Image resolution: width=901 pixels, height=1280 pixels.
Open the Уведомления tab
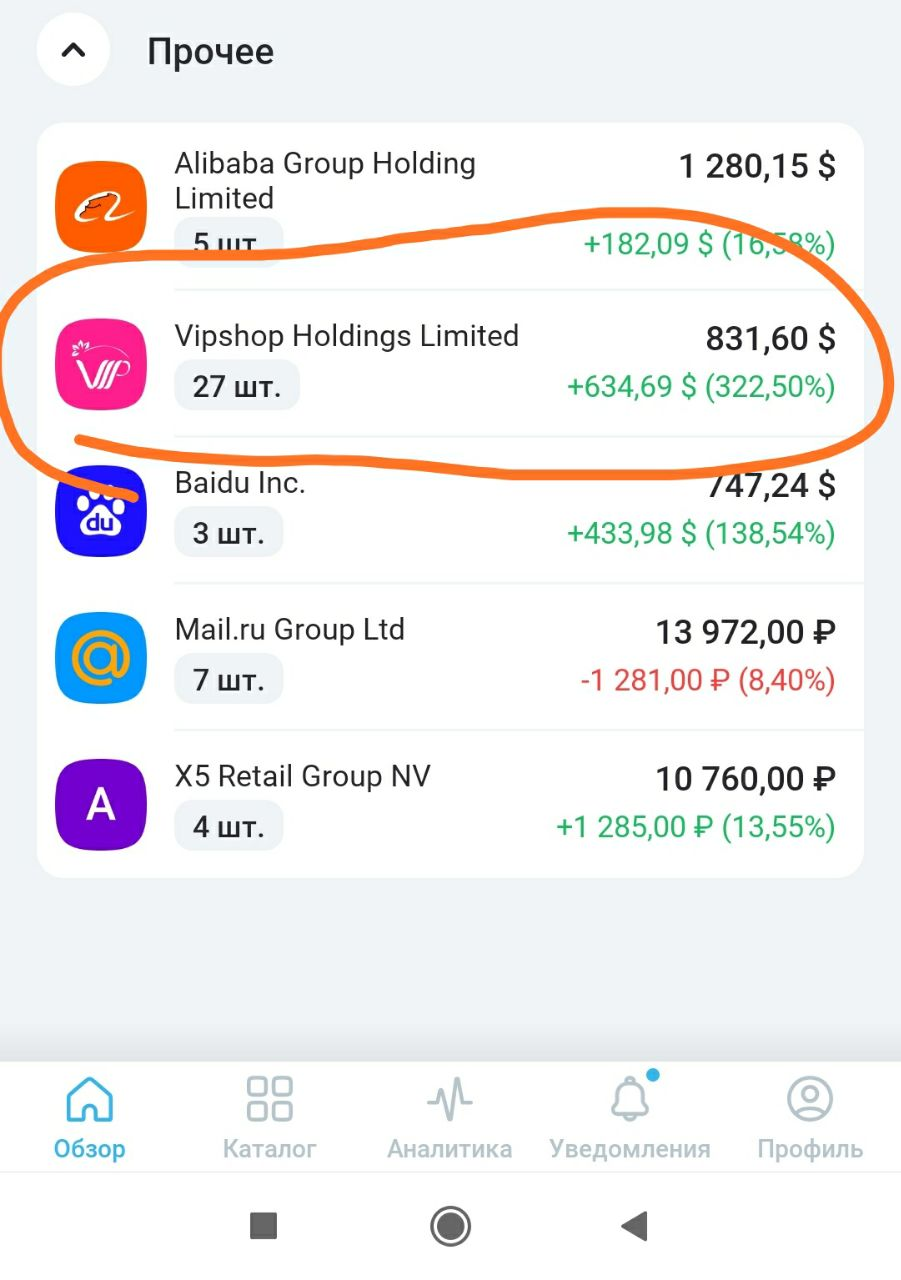(629, 1117)
